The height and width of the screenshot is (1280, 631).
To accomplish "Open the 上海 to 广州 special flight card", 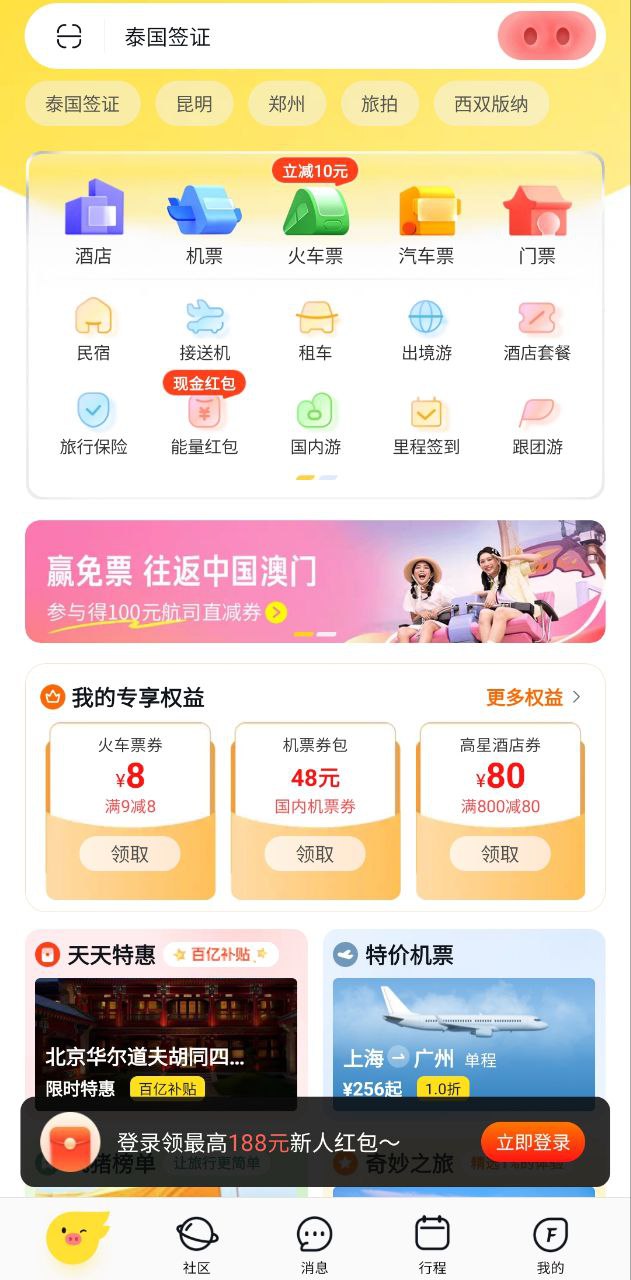I will [463, 1040].
